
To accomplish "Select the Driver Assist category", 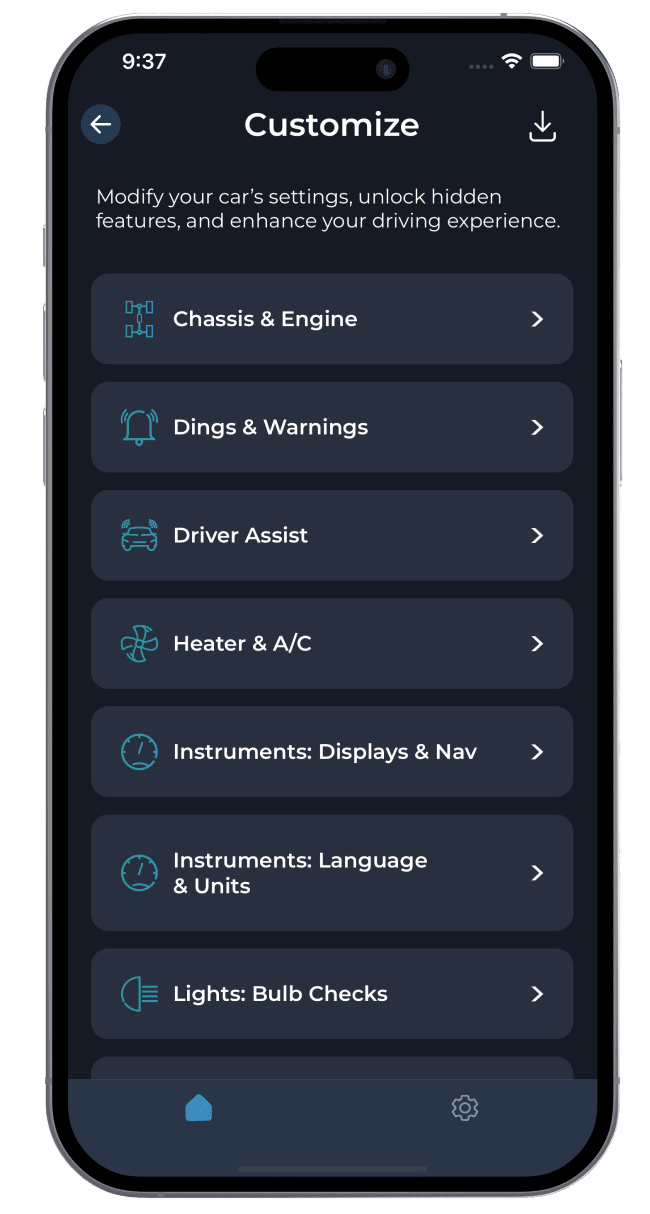I will (x=331, y=535).
